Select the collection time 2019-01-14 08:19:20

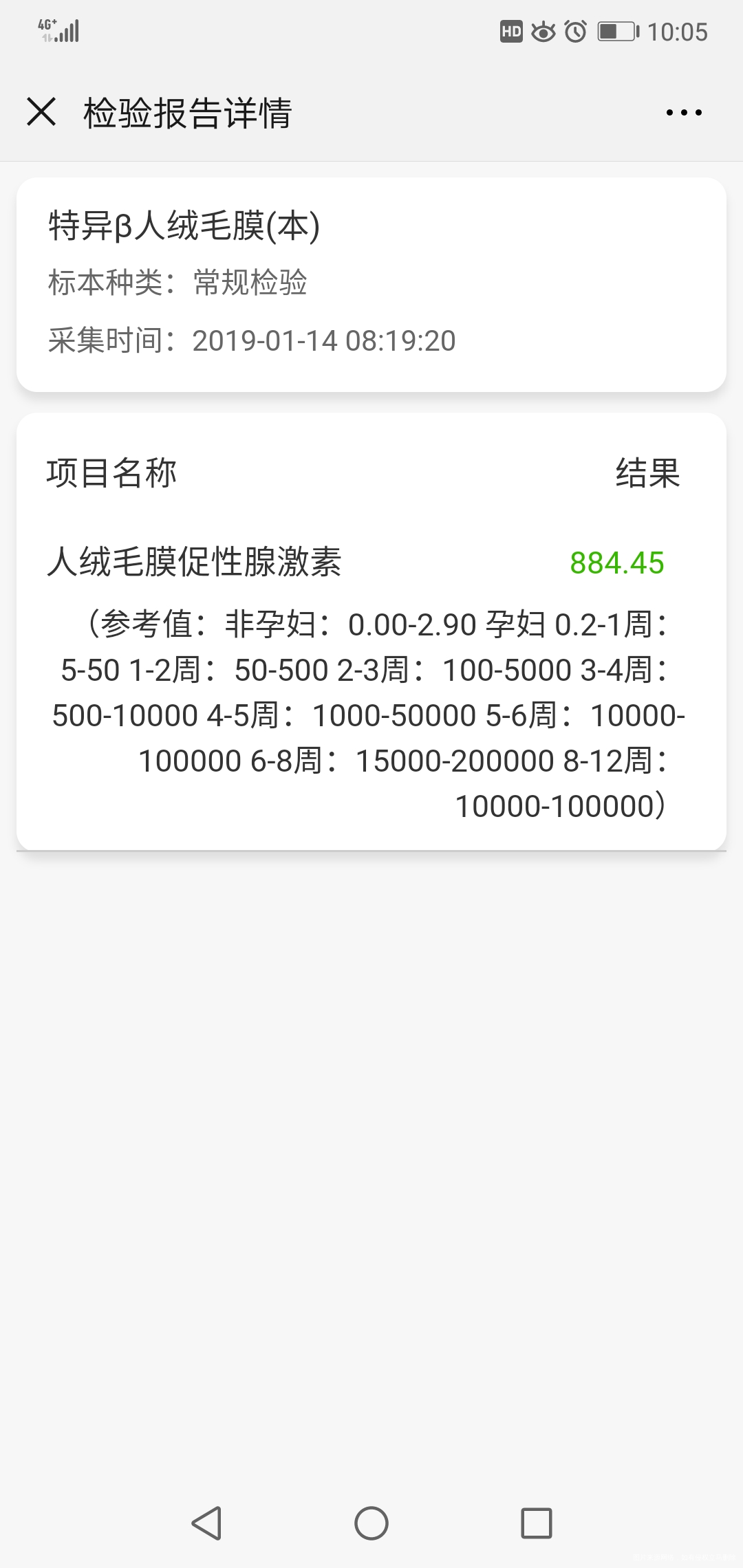(x=323, y=340)
